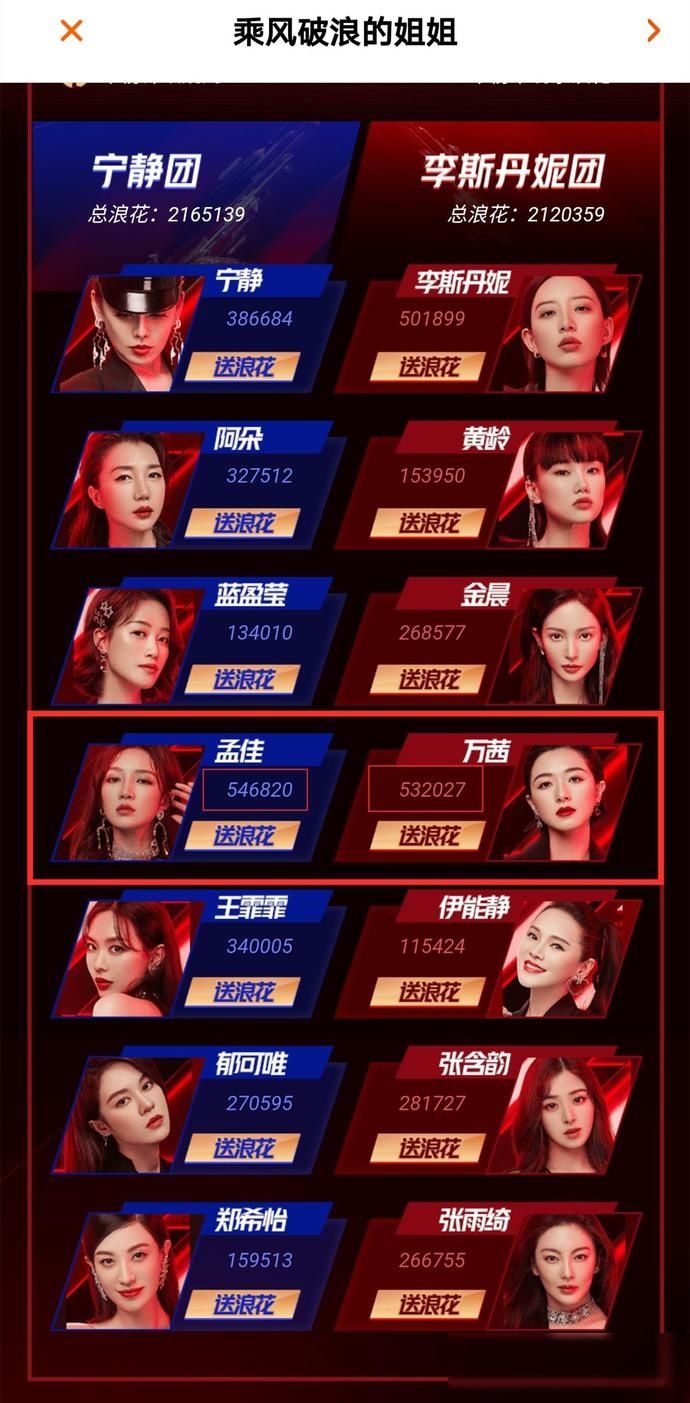Tap 送浪花 for 蓝盈莹

[242, 679]
